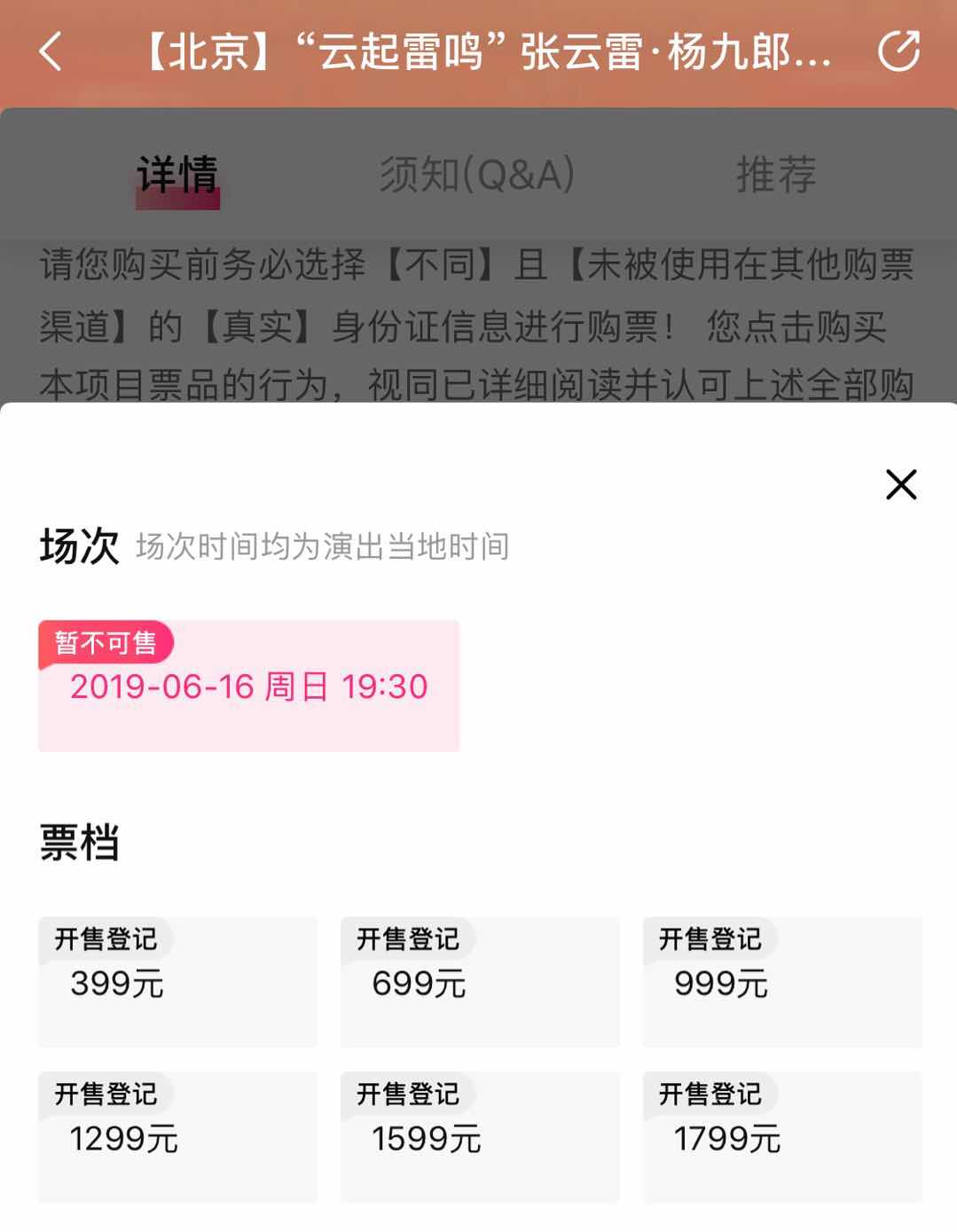Image resolution: width=957 pixels, height=1232 pixels.
Task: Switch to the 须知(Q&A) tab
Action: tap(477, 174)
